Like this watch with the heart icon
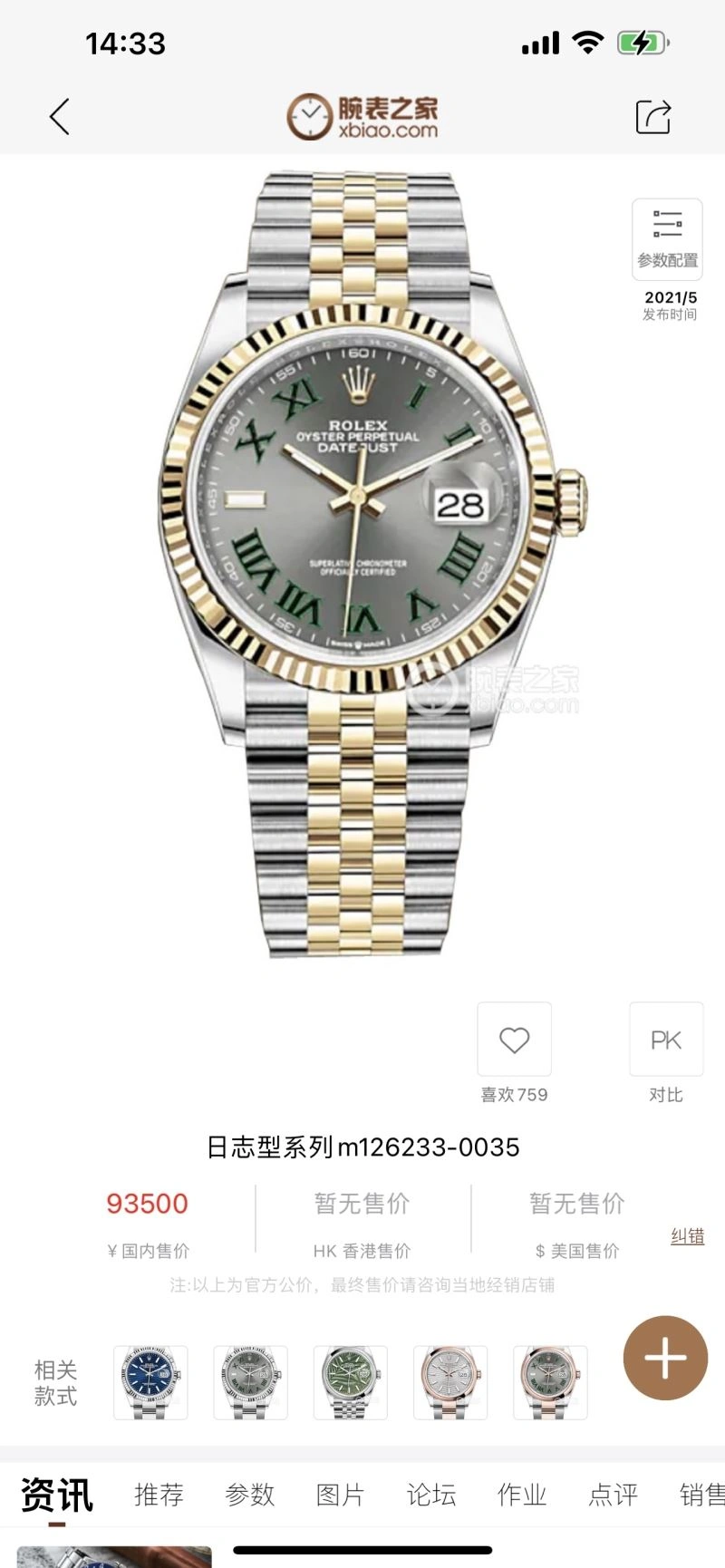 coord(514,1040)
